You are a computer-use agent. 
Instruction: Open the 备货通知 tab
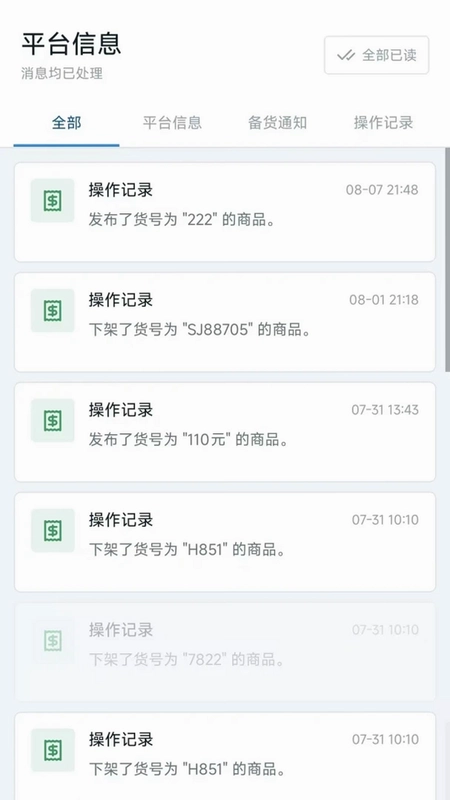278,123
